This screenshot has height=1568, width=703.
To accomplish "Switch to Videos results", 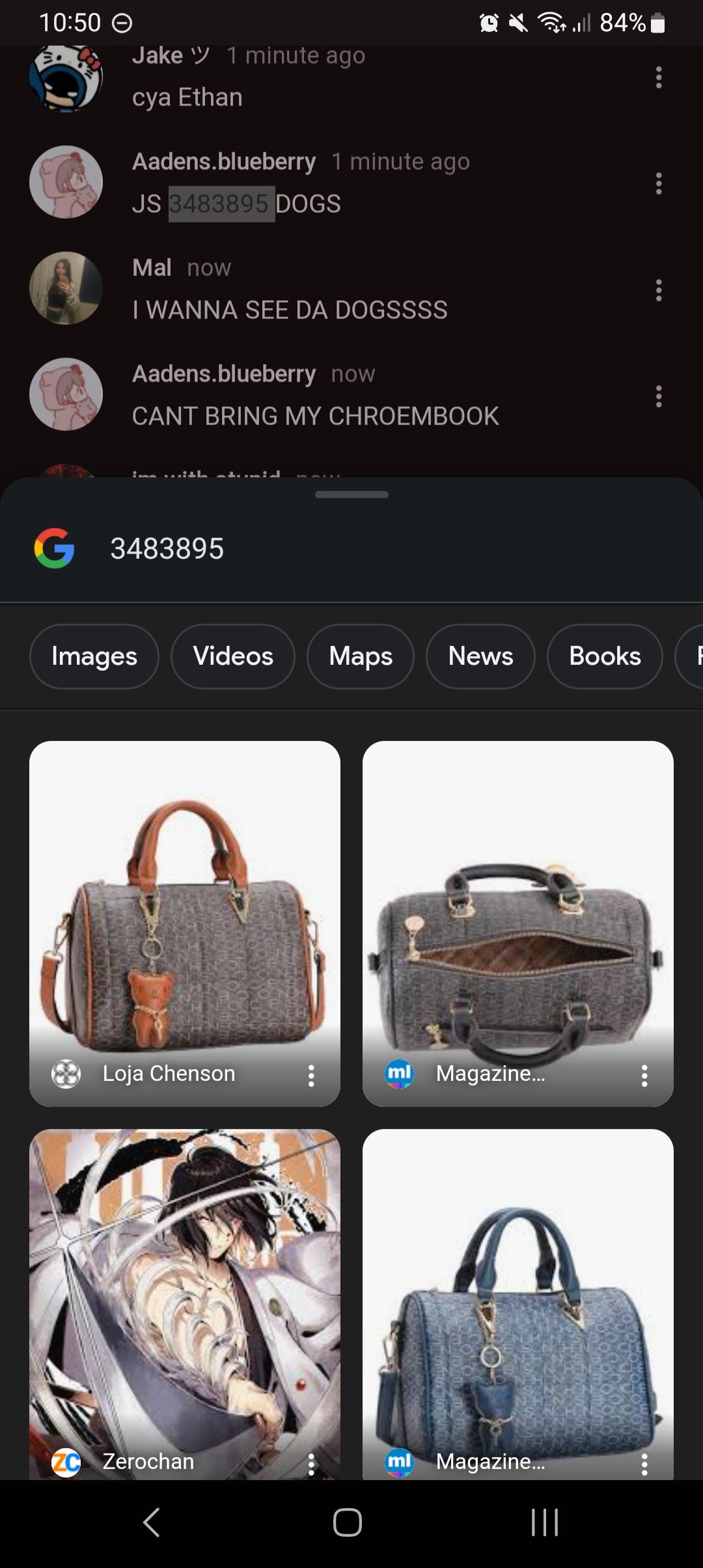I will click(233, 656).
